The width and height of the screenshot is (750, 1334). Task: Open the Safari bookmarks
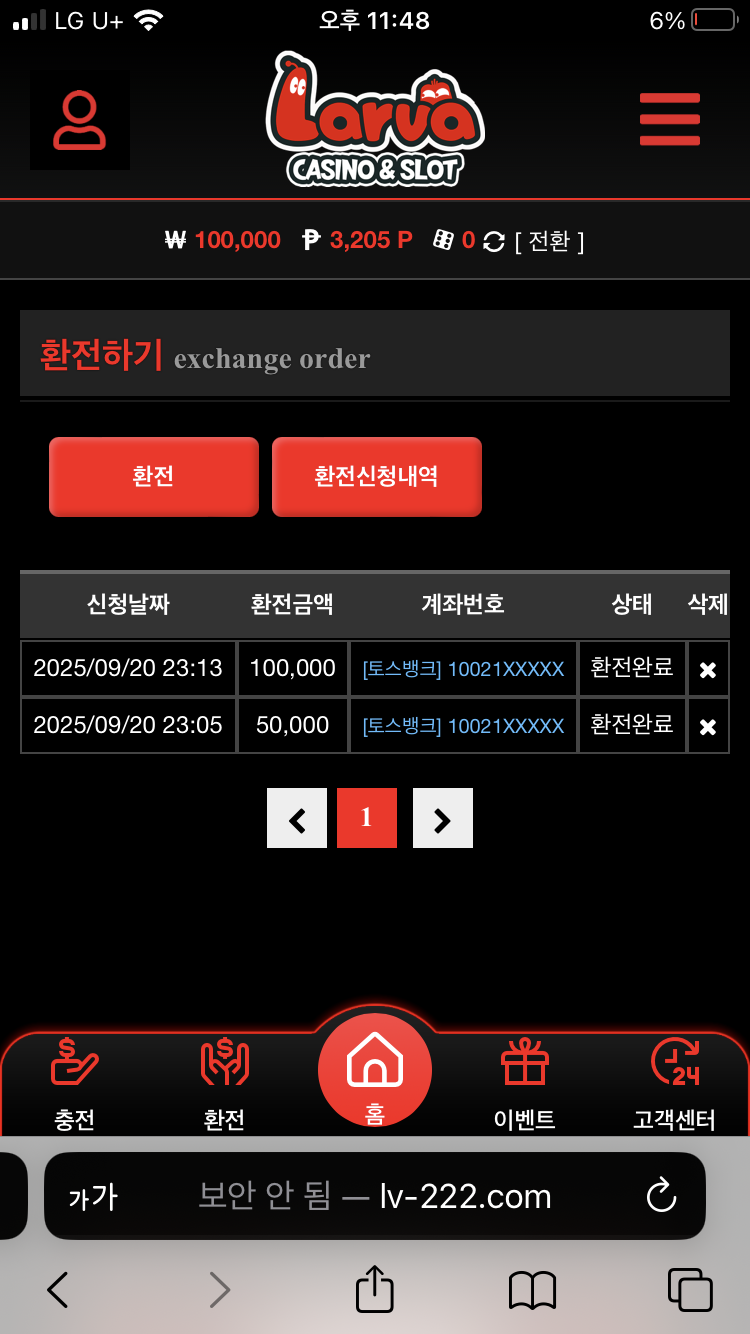(532, 1290)
